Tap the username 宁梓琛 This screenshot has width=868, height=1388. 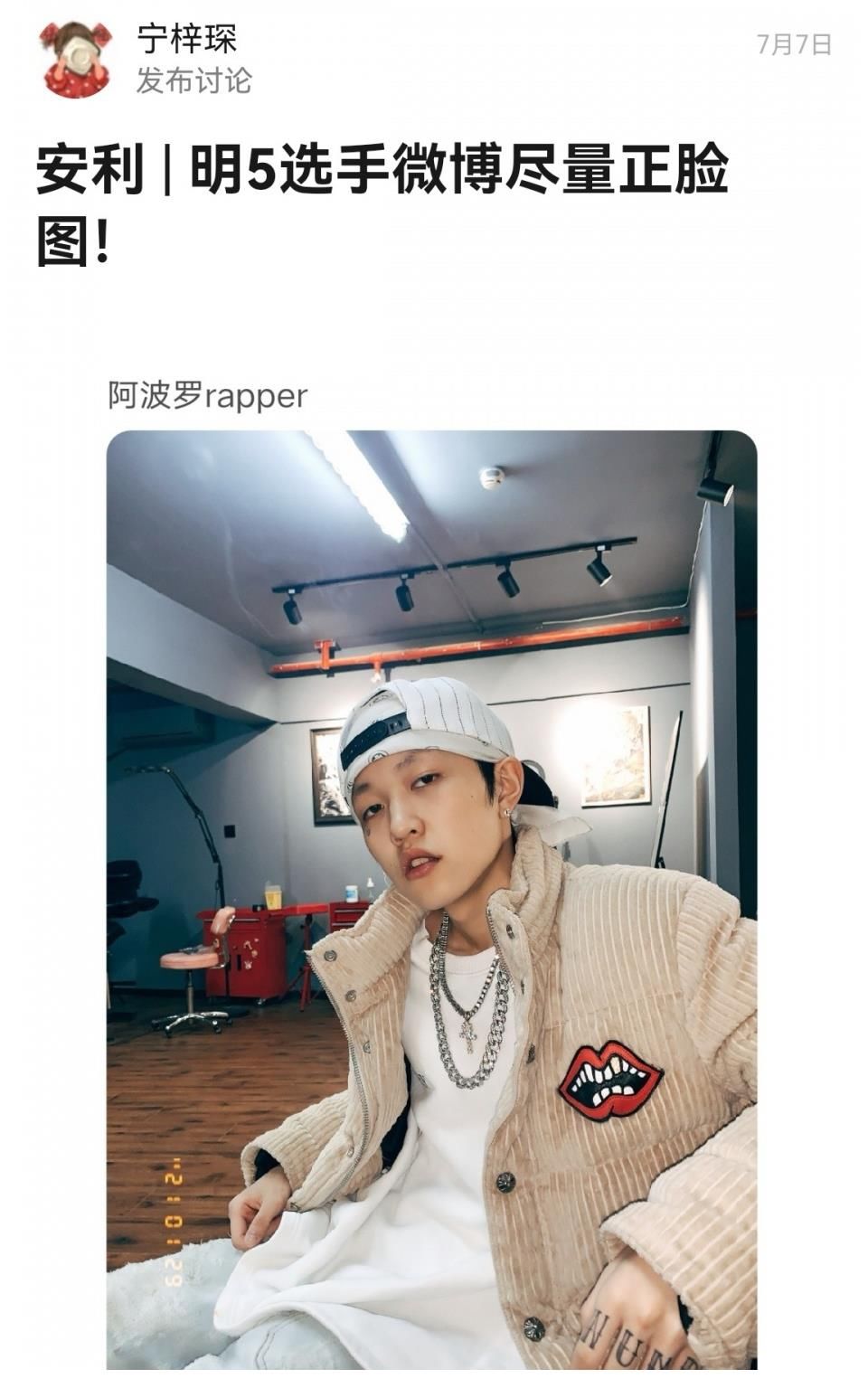pyautogui.click(x=187, y=39)
